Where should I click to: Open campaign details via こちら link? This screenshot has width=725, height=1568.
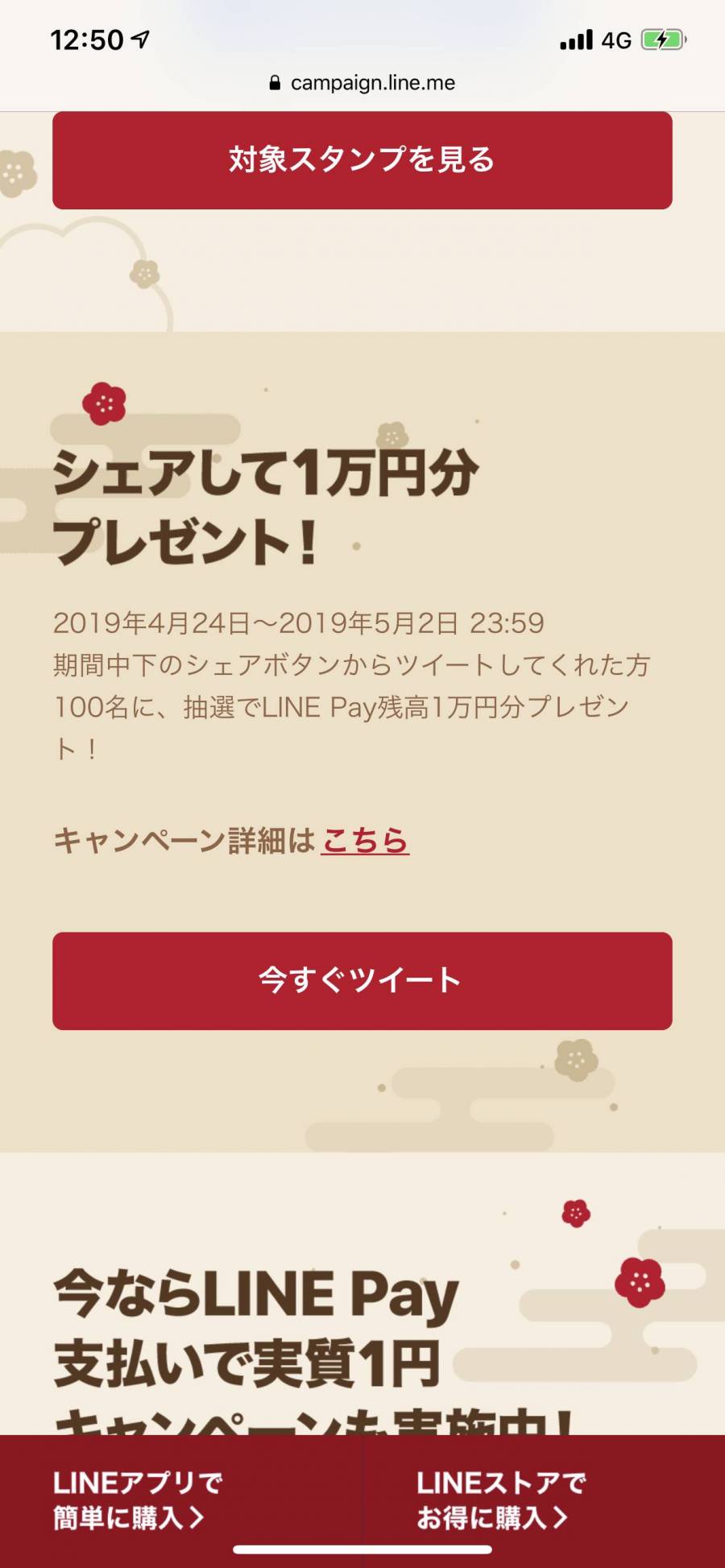[365, 841]
